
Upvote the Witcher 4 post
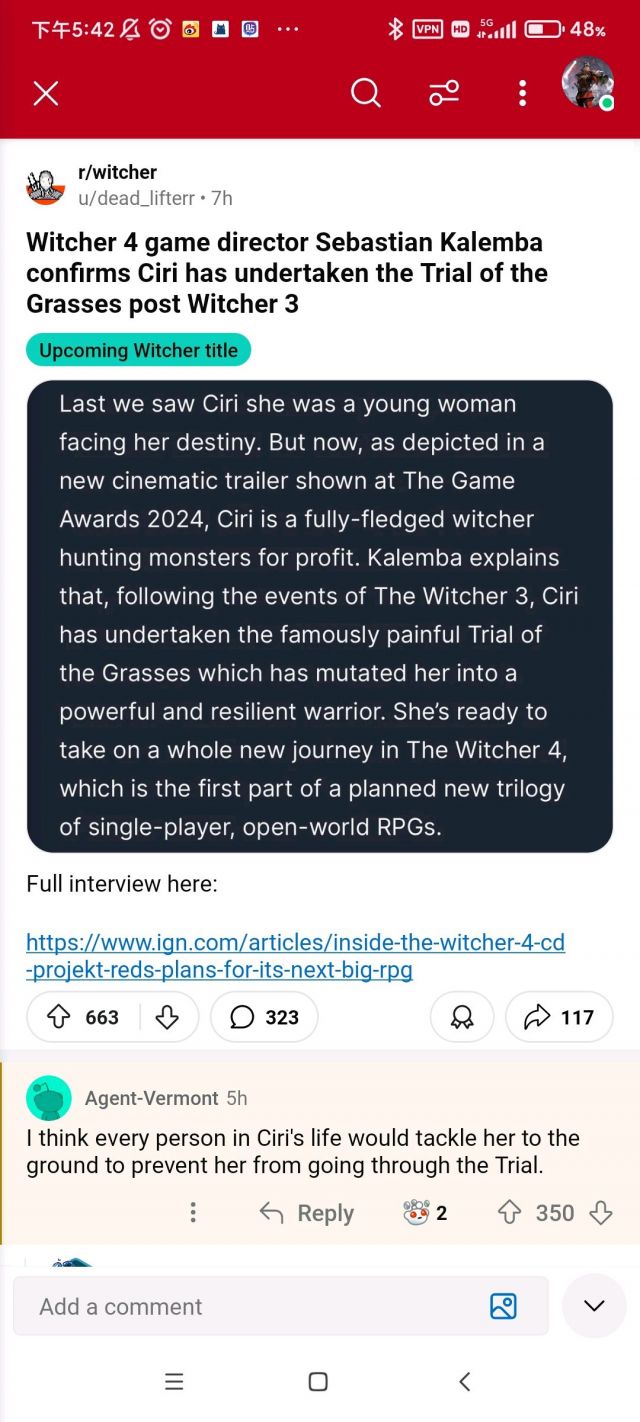tap(60, 1017)
